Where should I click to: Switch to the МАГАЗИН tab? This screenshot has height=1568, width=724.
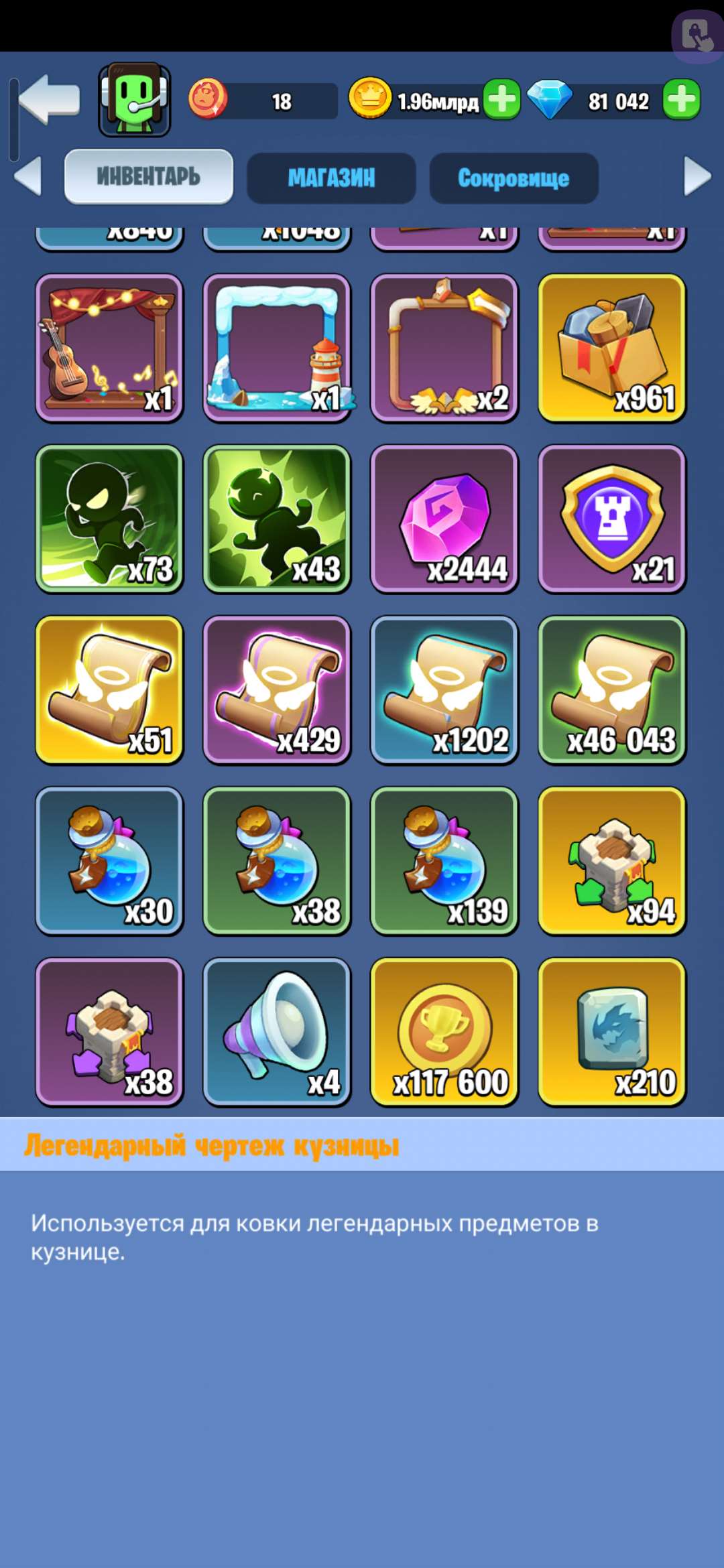click(331, 178)
